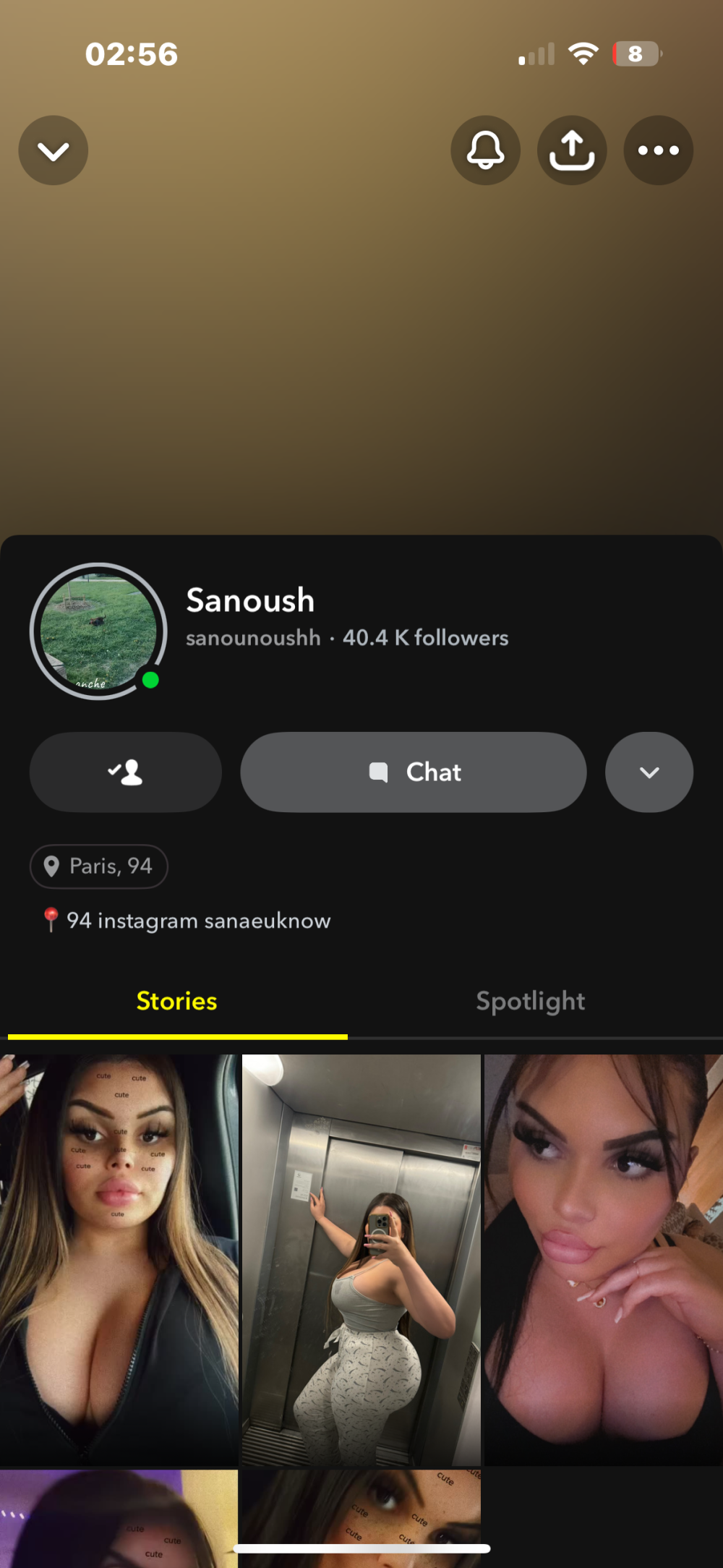The image size is (723, 1568).
Task: View Sanoush's profile picture story
Action: click(x=98, y=631)
